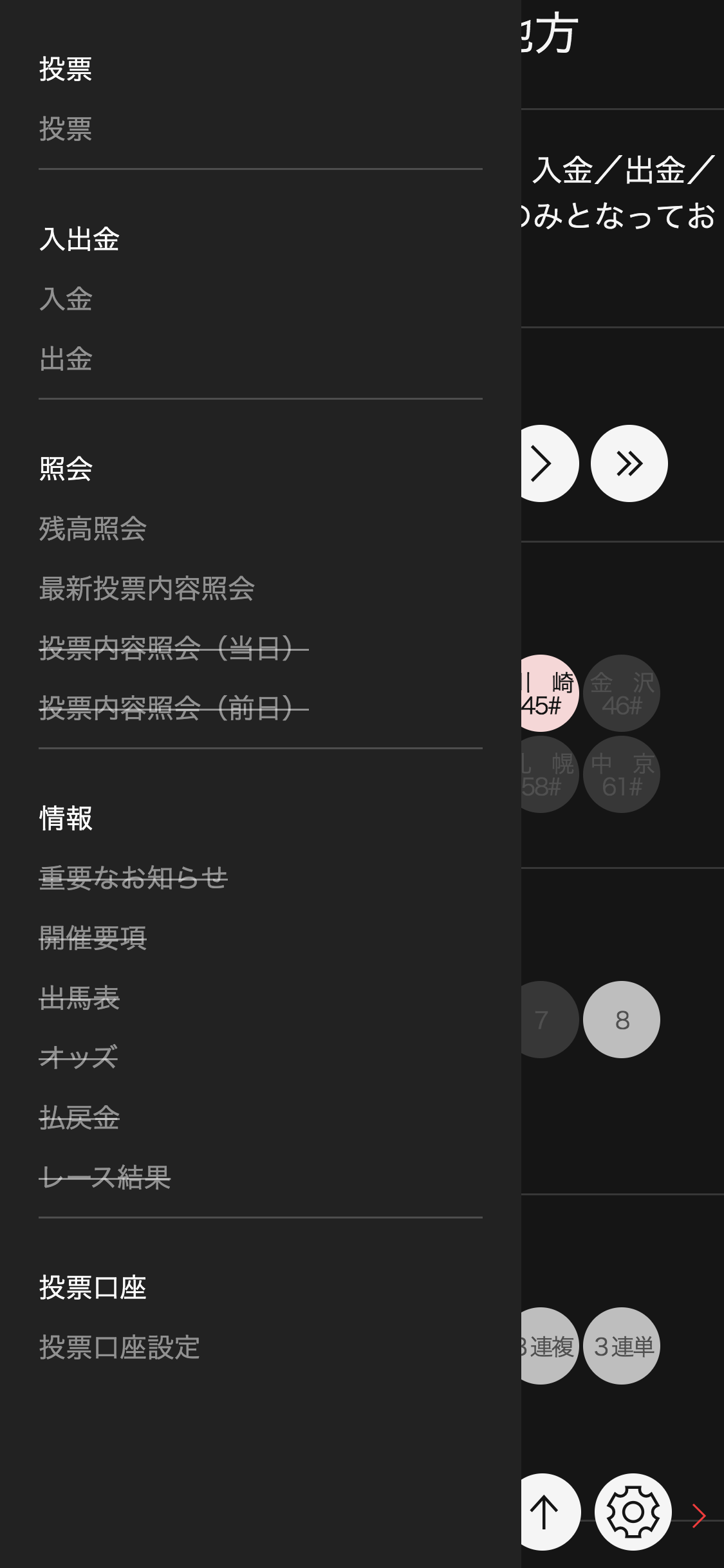Viewport: 724px width, 1568px height.
Task: Open 投票口座設定
Action: click(120, 1348)
